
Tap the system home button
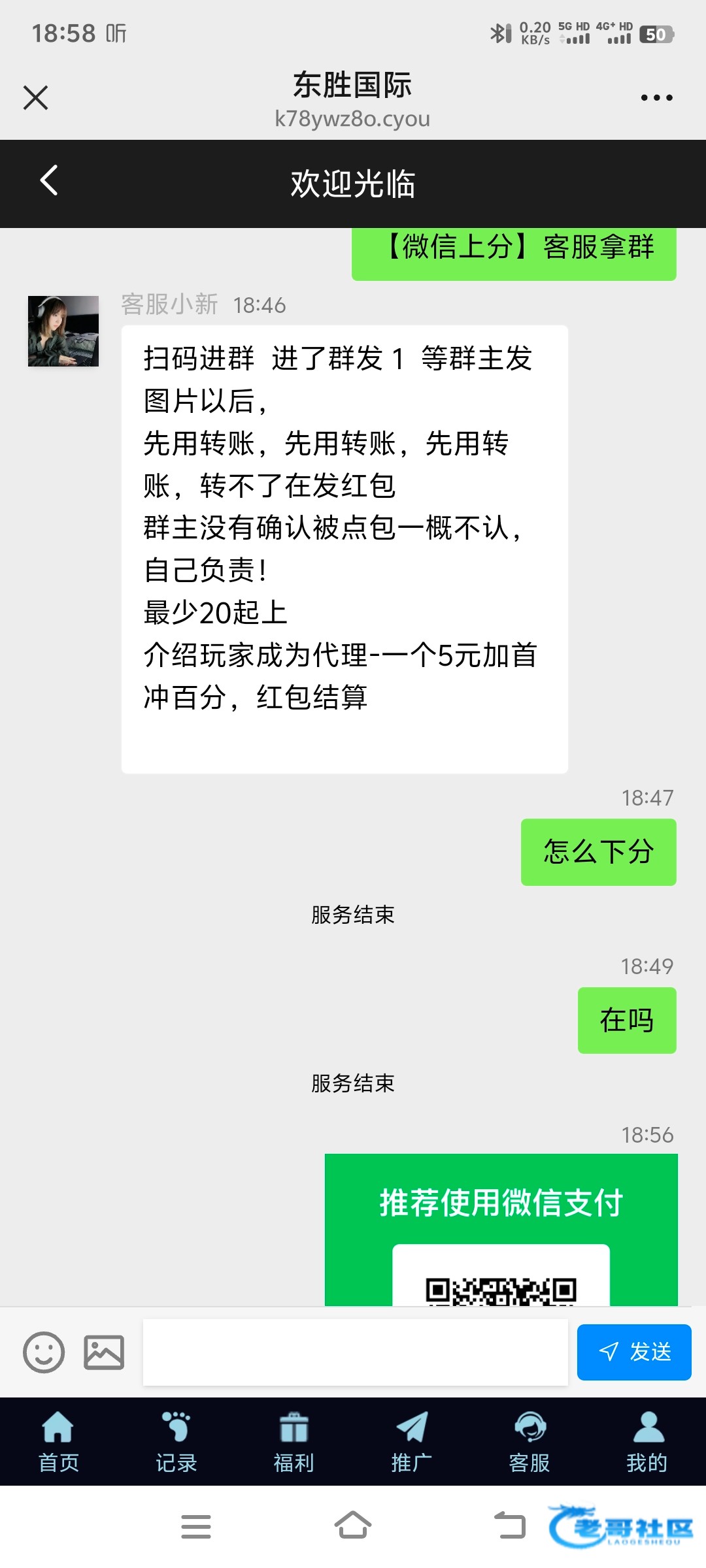click(353, 1527)
